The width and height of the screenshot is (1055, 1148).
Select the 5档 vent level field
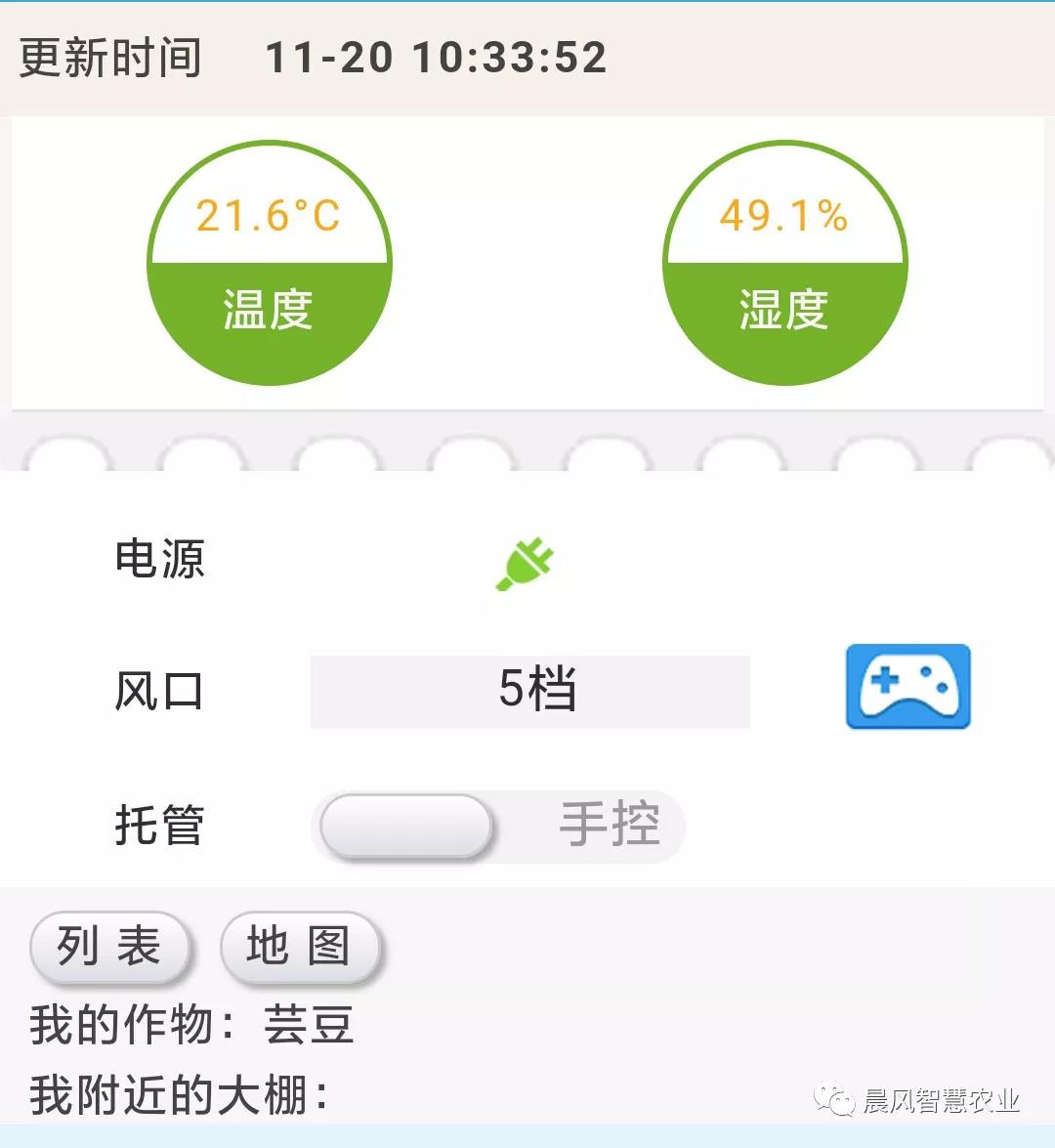(529, 691)
